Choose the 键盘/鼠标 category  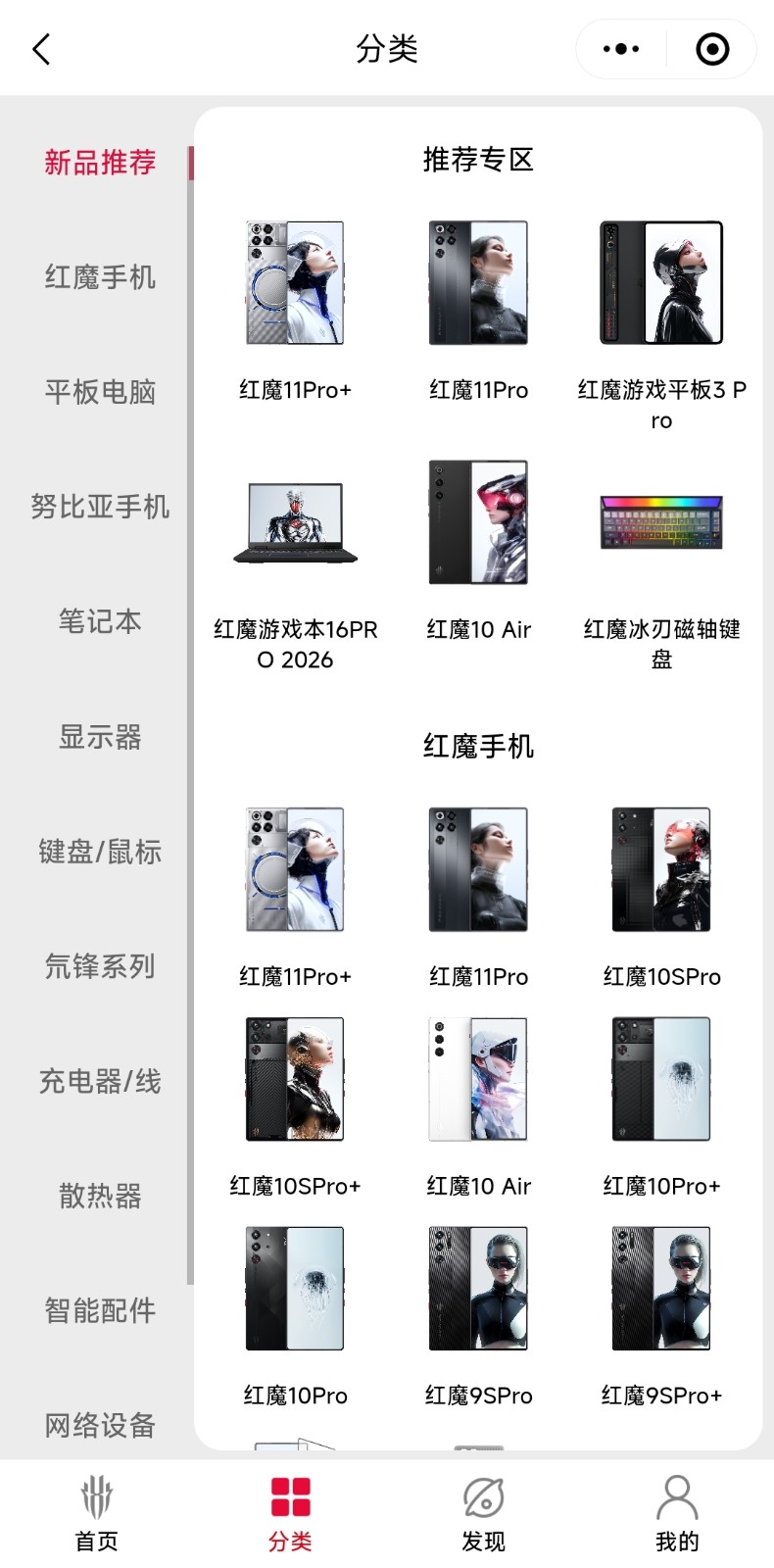point(100,852)
